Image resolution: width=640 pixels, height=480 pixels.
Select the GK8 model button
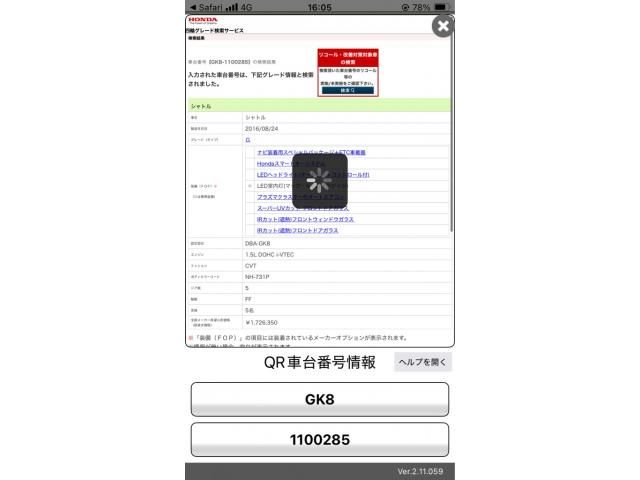pyautogui.click(x=320, y=400)
